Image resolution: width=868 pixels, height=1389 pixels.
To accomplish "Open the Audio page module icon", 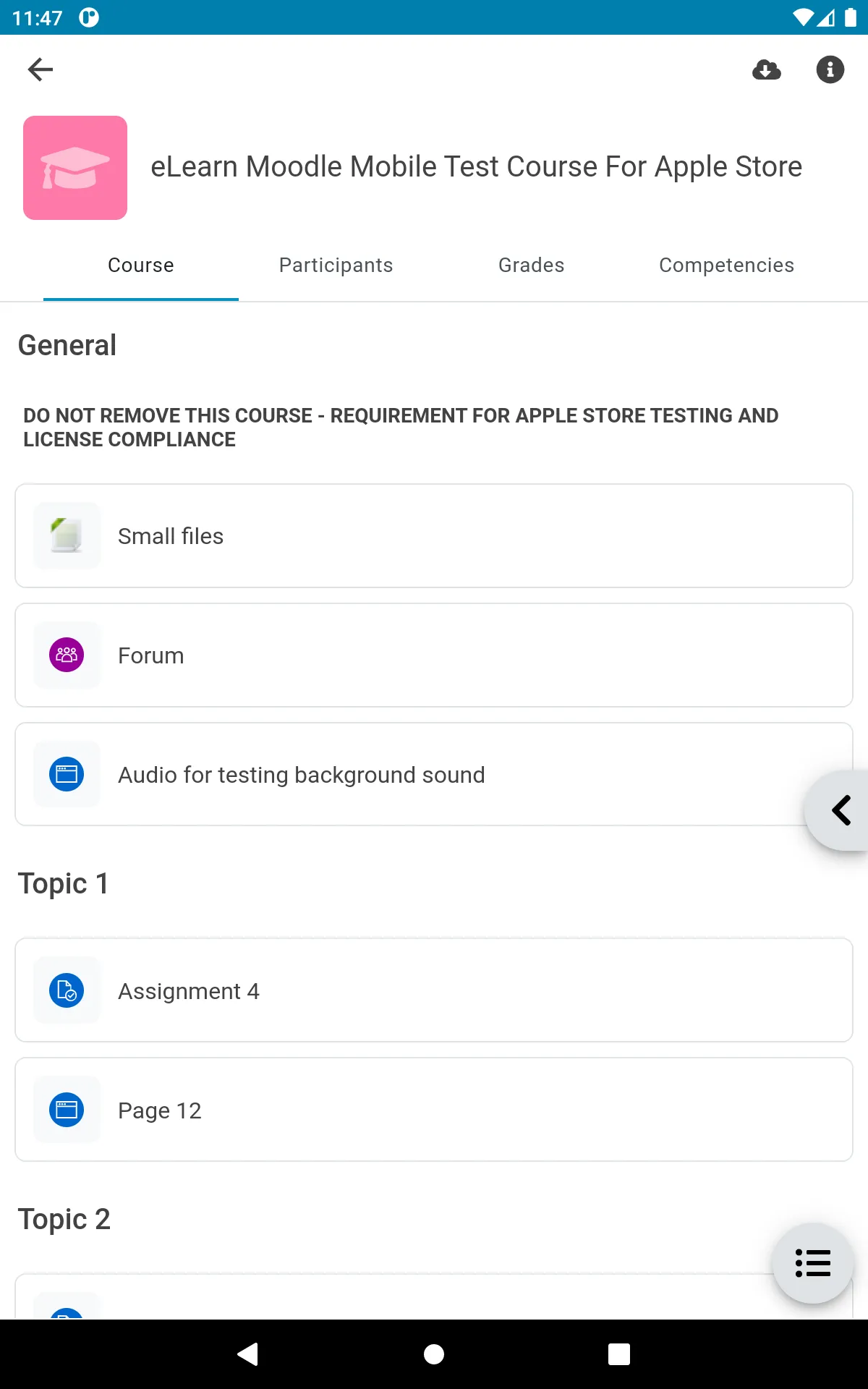I will point(67,773).
